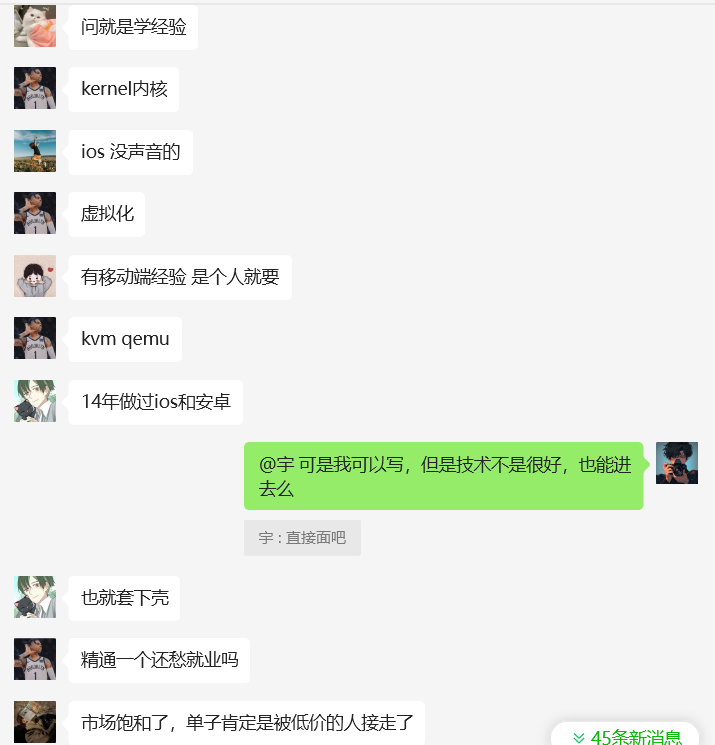Screen dimensions: 715x745
Task: Open avatar beside 精通一个还愁就业吗 message
Action: tap(35, 659)
